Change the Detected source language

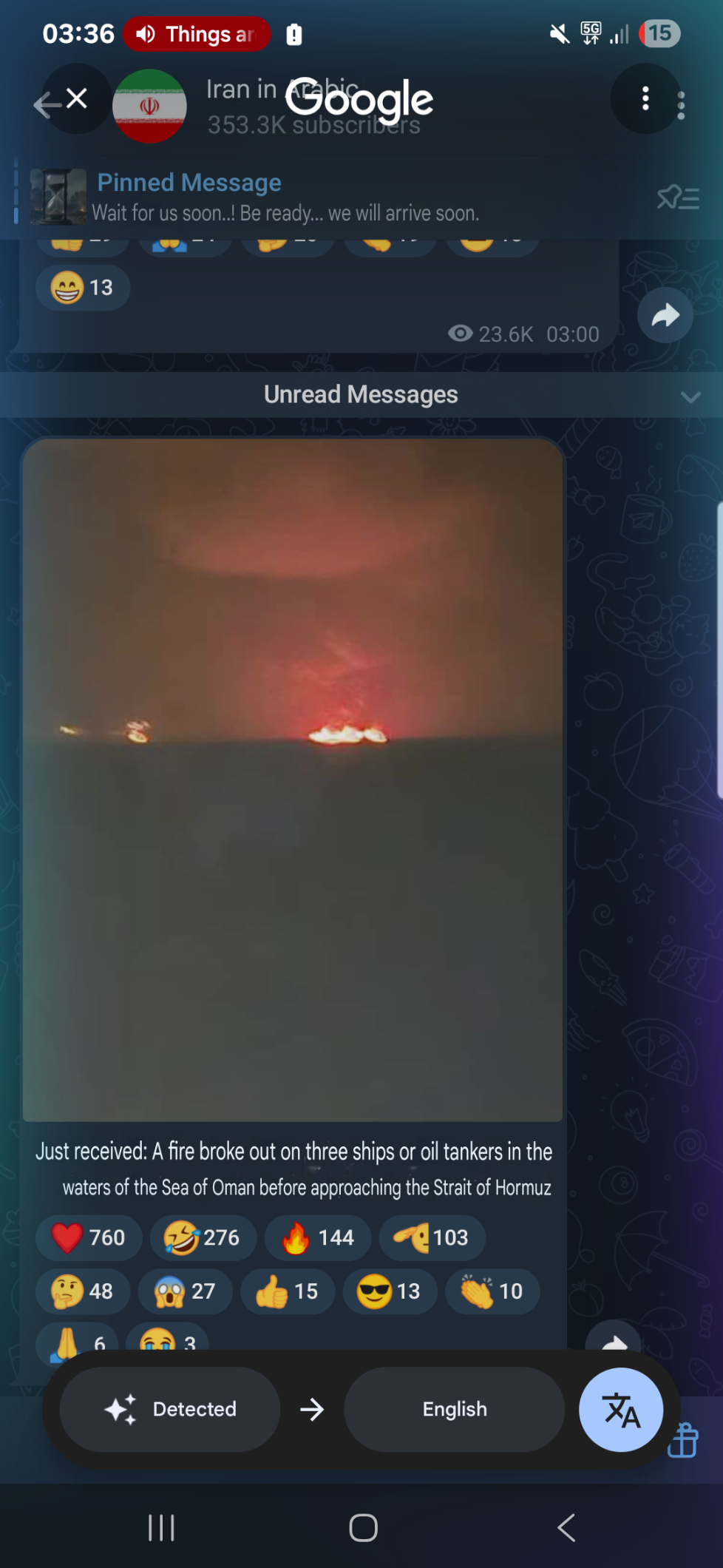(170, 1409)
